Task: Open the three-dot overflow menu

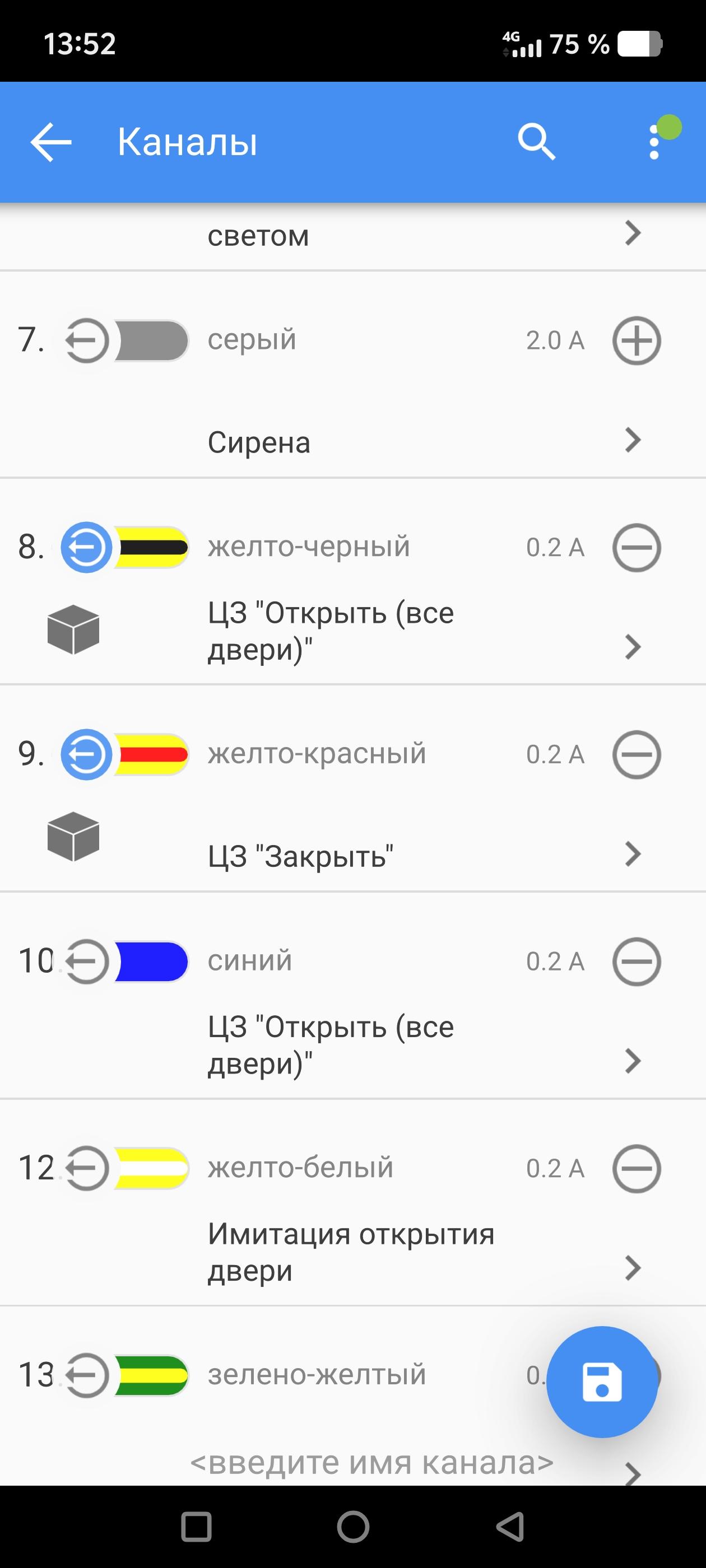Action: tap(654, 142)
